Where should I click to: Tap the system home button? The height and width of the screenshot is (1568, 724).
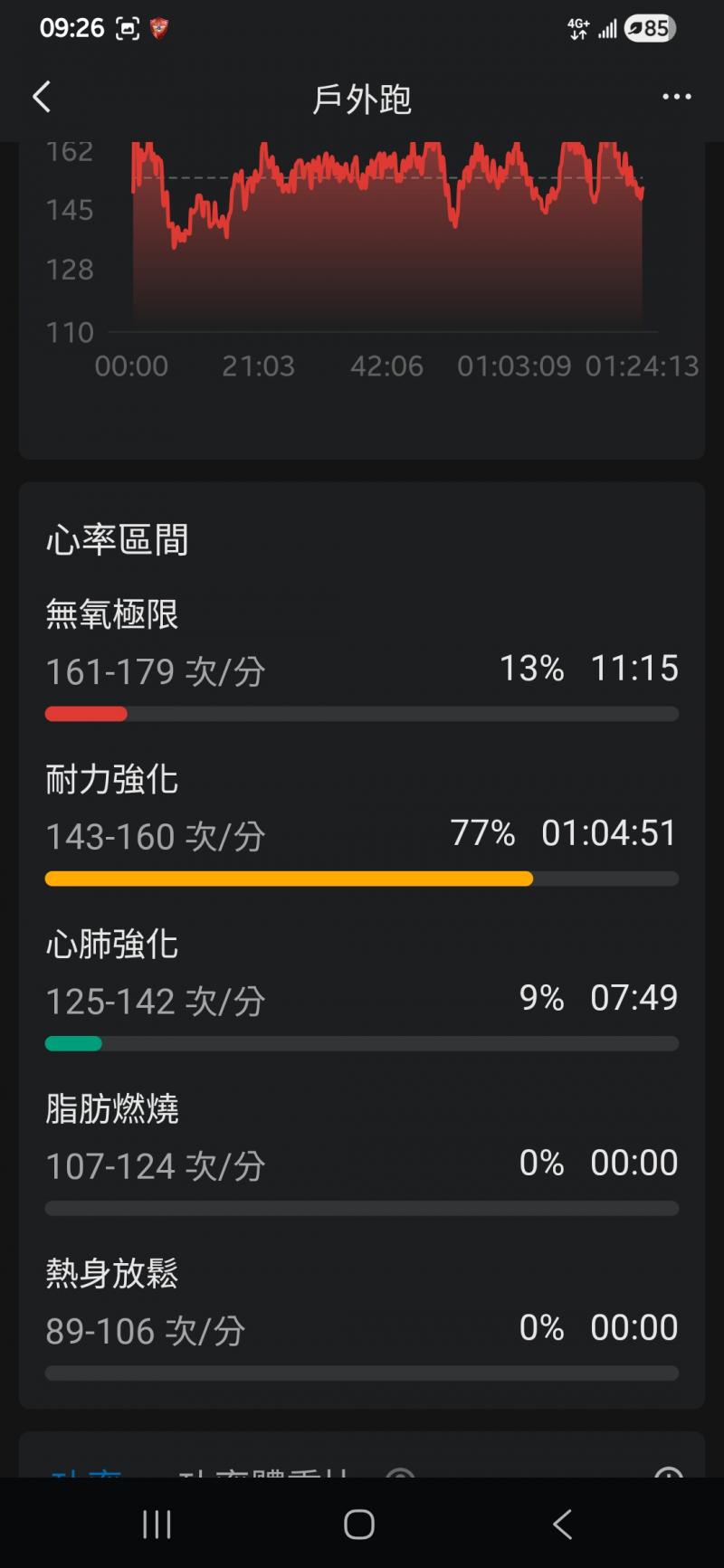tap(359, 1525)
